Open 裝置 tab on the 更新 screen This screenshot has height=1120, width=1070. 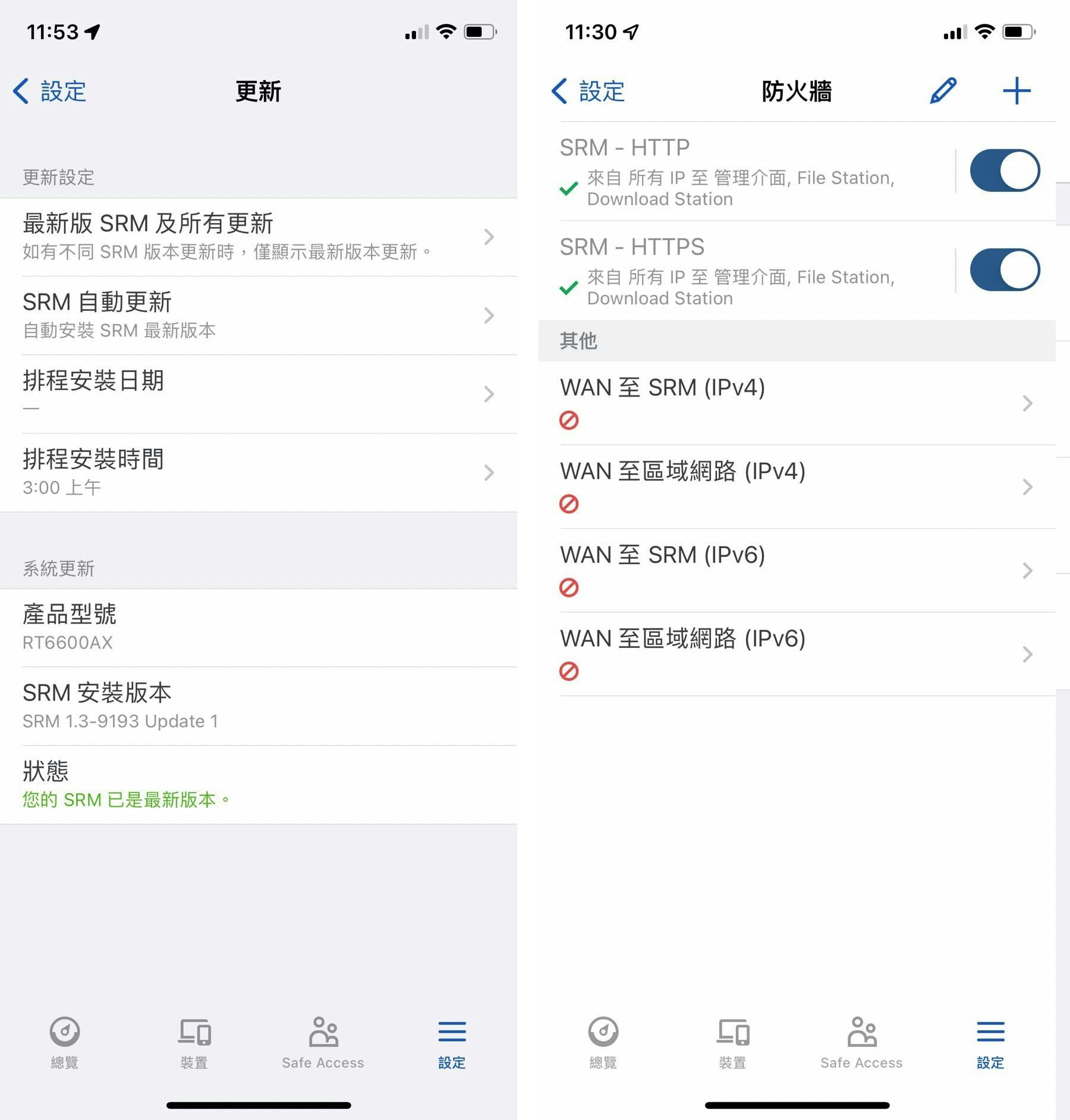pyautogui.click(x=194, y=1043)
